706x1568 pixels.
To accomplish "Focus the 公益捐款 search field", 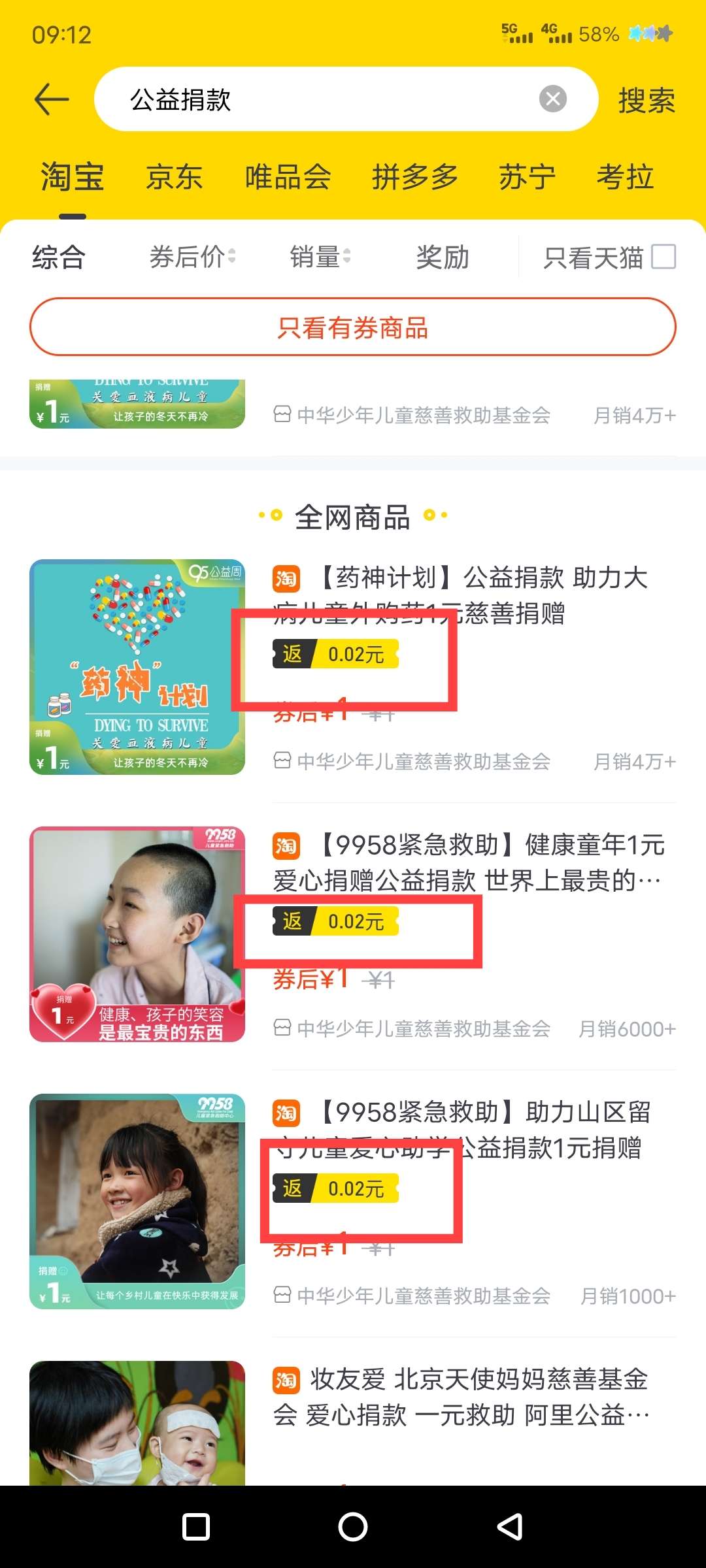I will [314, 99].
